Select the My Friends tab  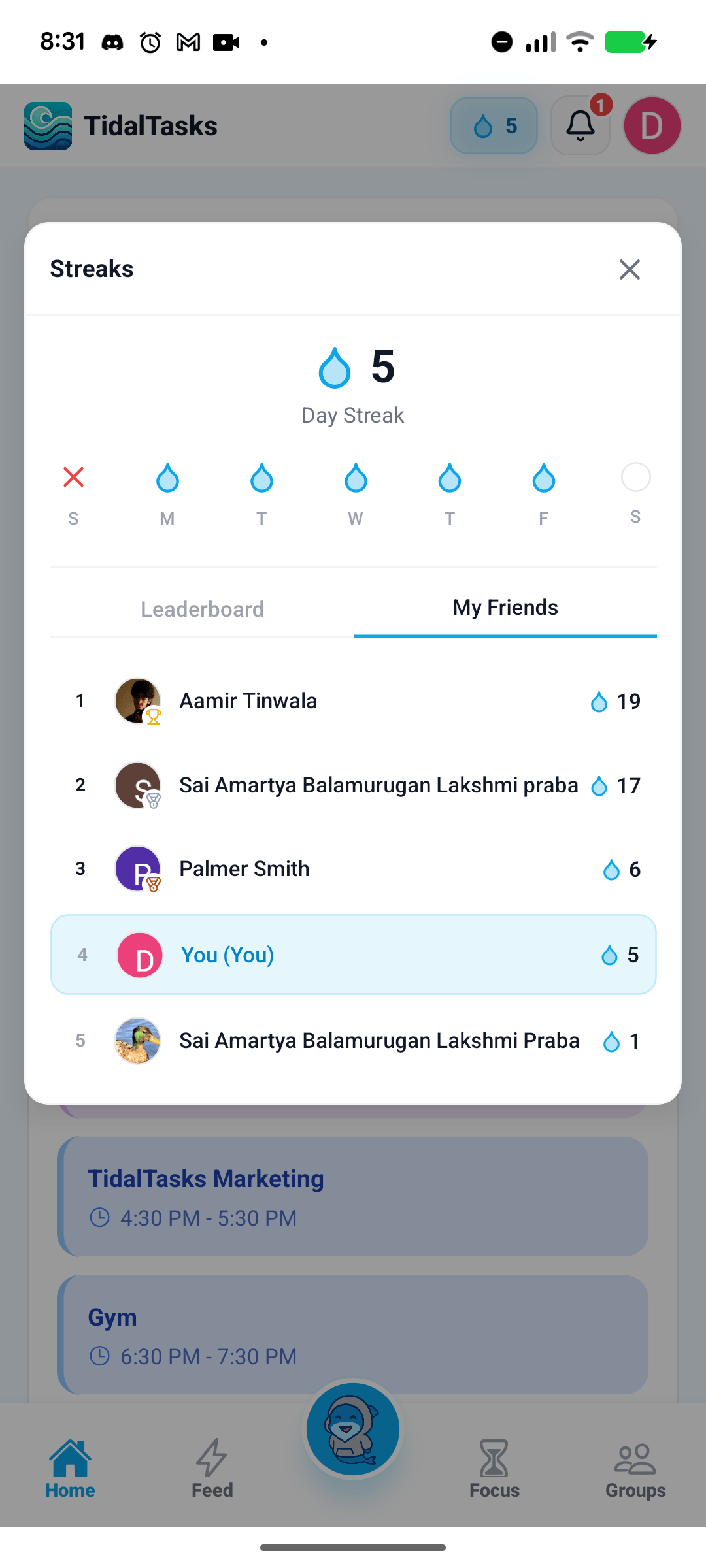505,608
